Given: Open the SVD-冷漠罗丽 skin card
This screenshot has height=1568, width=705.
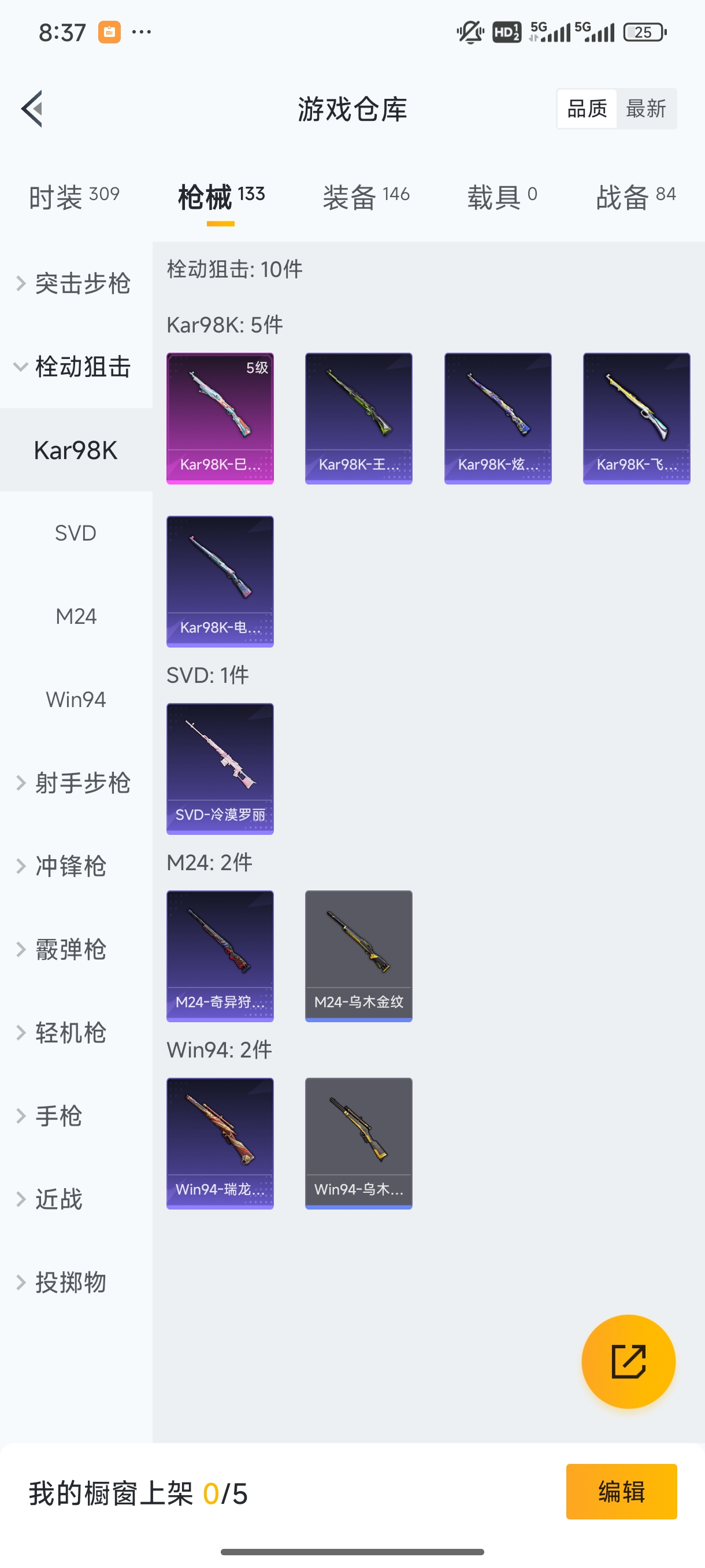Looking at the screenshot, I should point(220,770).
